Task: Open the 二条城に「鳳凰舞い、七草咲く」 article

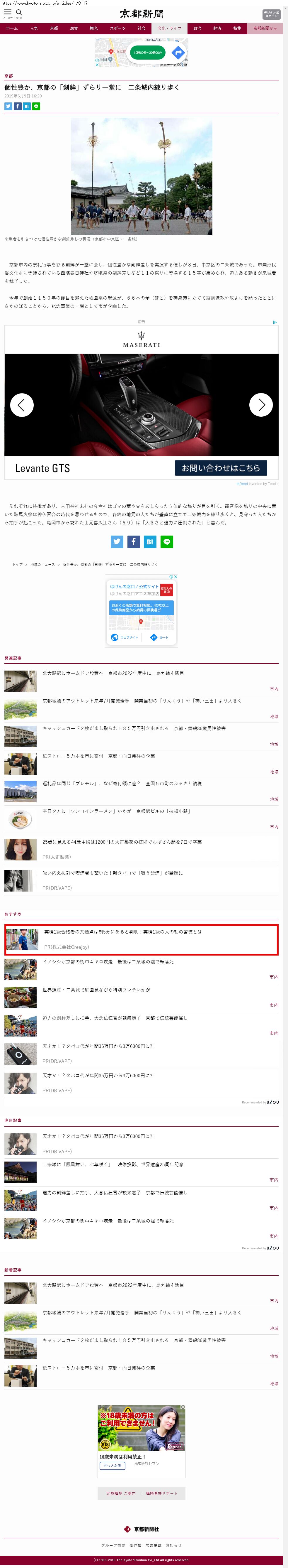Action: [113, 1164]
